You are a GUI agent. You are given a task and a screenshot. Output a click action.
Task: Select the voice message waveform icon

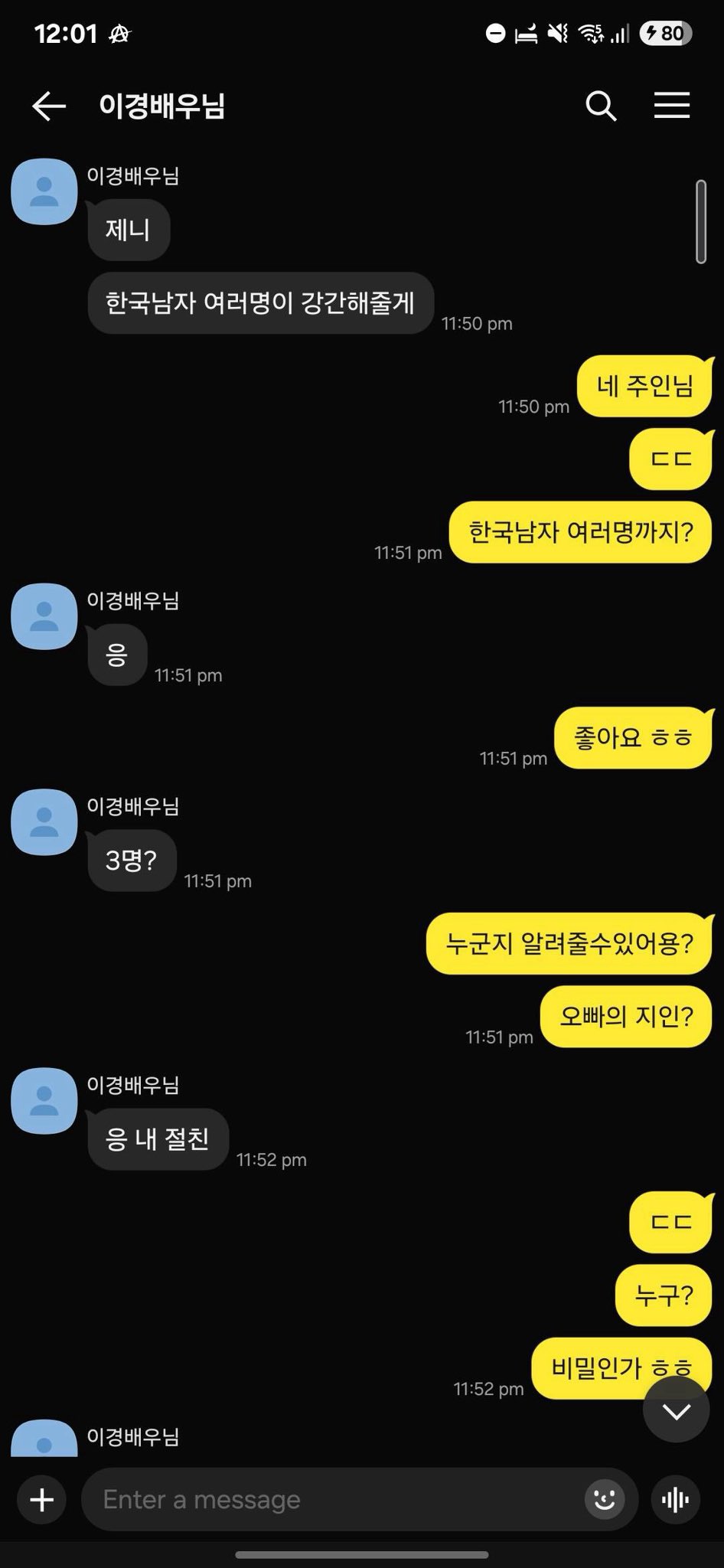(x=674, y=1500)
